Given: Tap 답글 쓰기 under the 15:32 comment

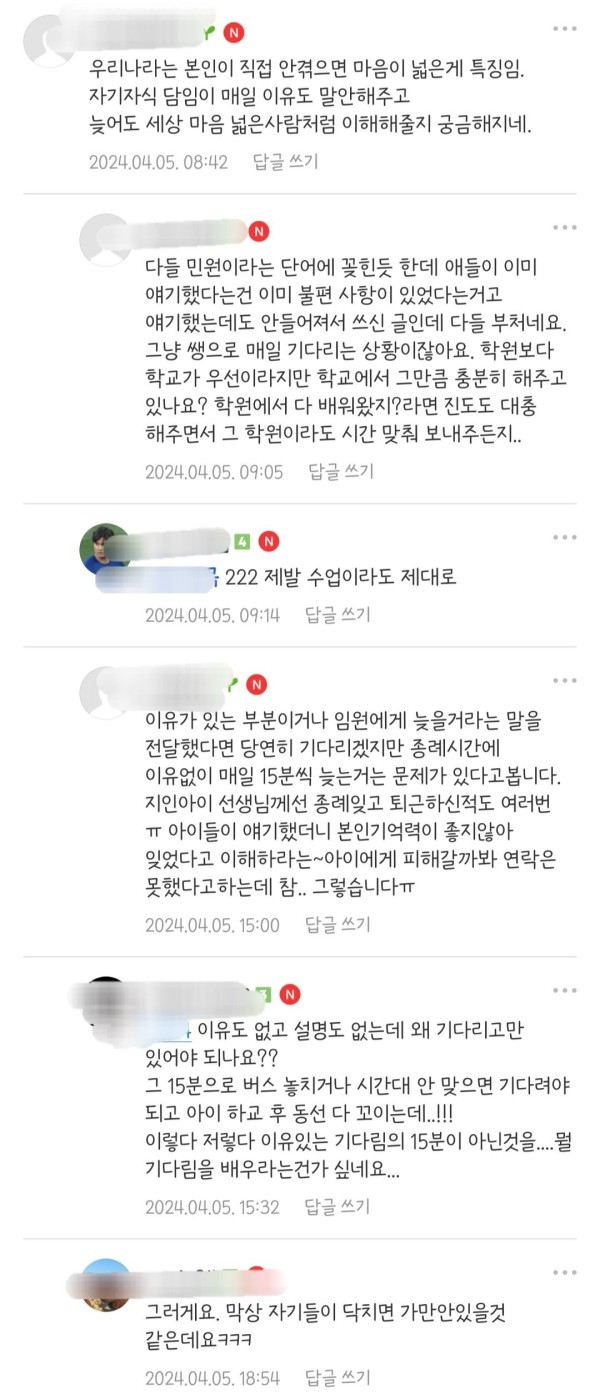Looking at the screenshot, I should (x=340, y=1207).
